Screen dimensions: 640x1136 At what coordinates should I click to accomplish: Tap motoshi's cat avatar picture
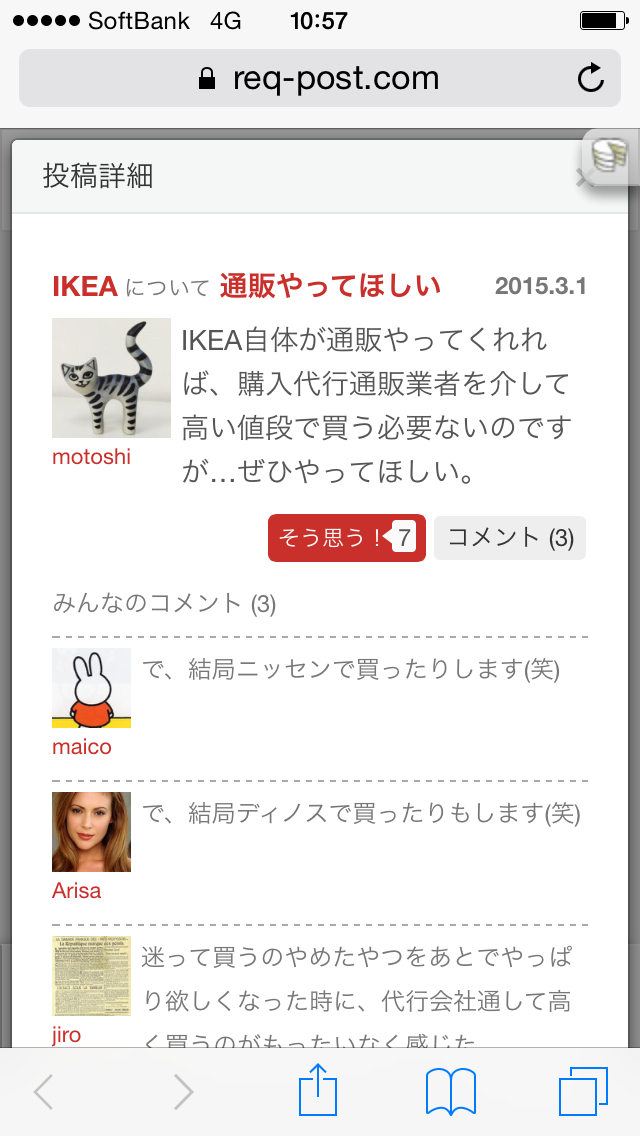tap(112, 378)
